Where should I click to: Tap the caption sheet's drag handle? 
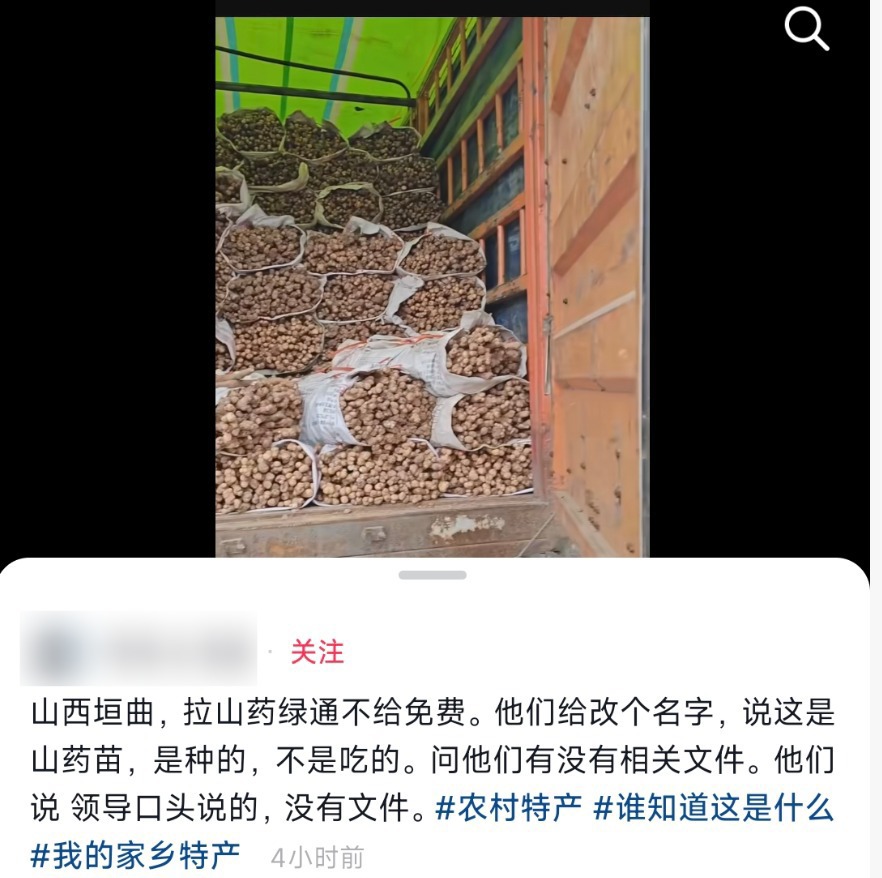pyautogui.click(x=432, y=575)
